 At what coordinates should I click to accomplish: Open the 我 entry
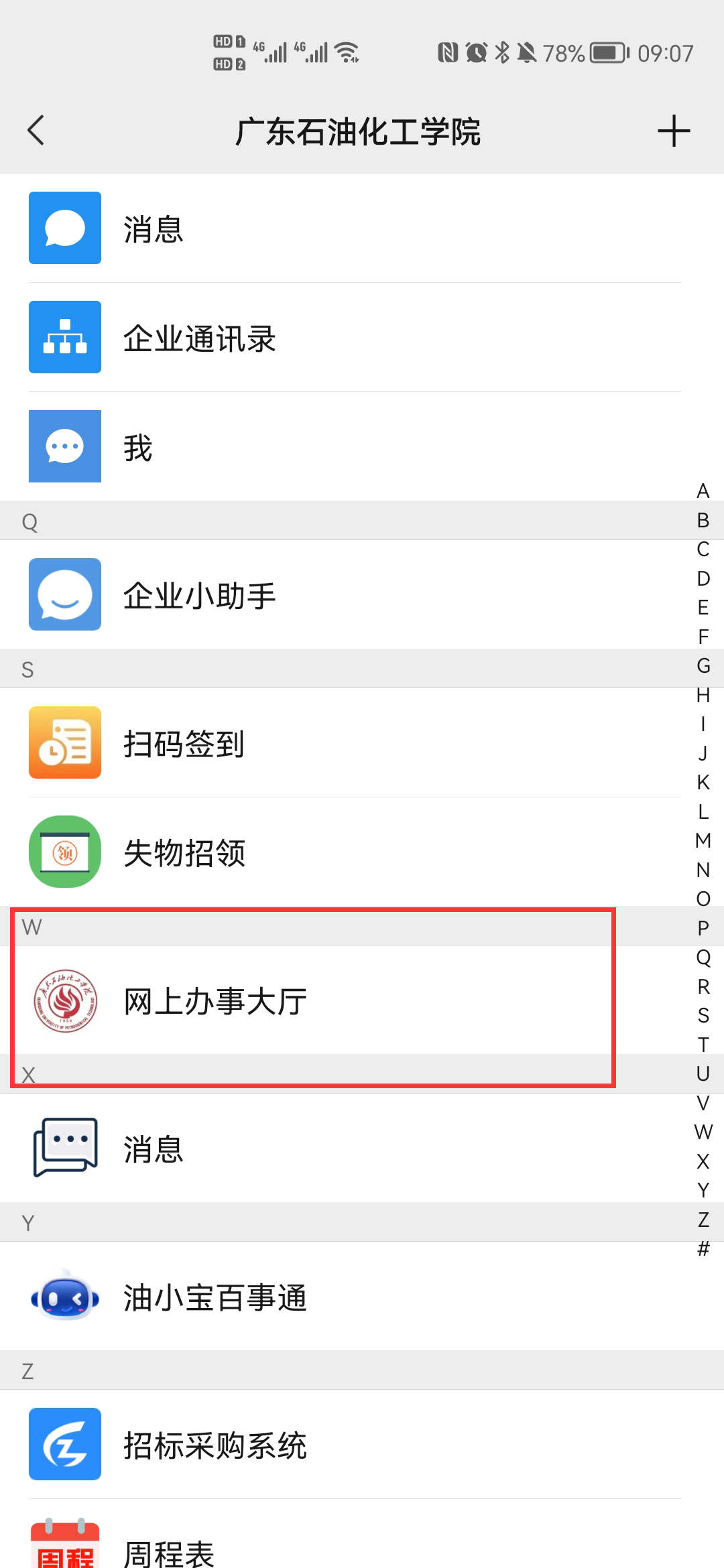pyautogui.click(x=138, y=447)
